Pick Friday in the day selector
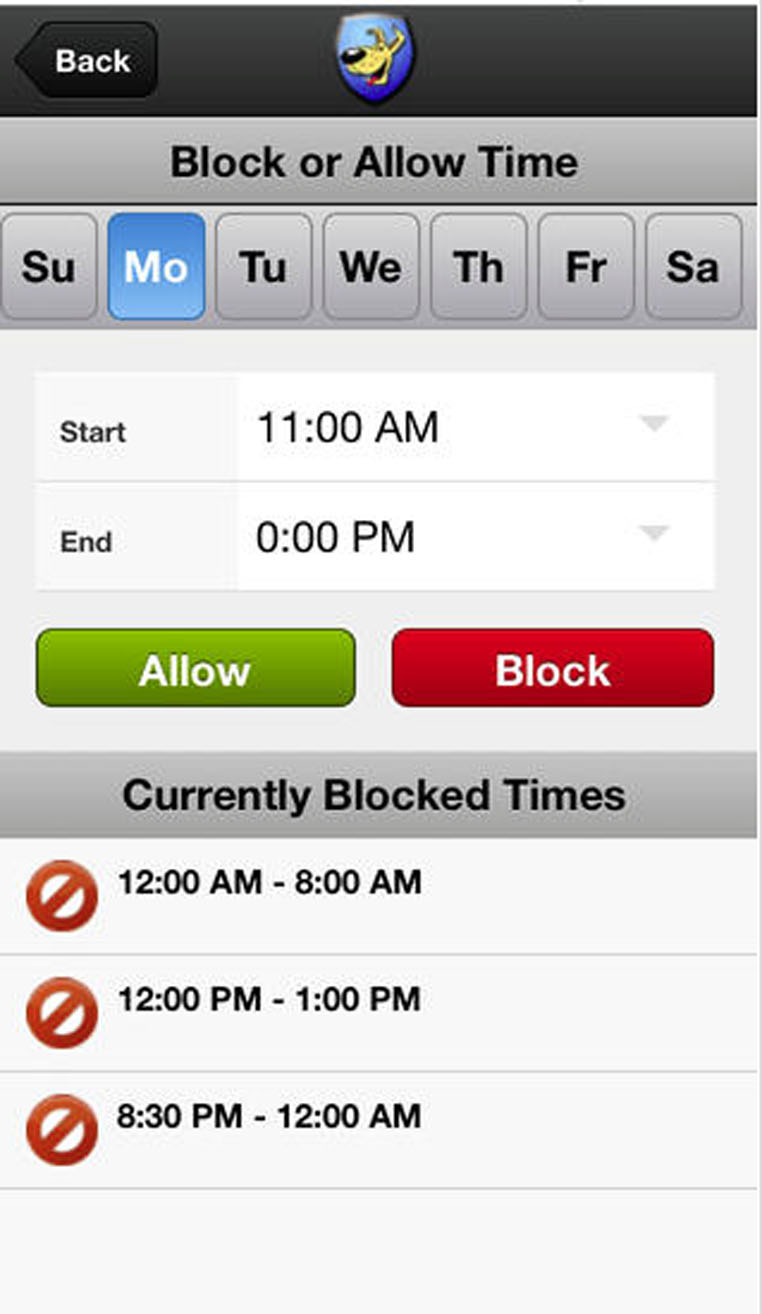Viewport: 762px width, 1314px height. (586, 267)
